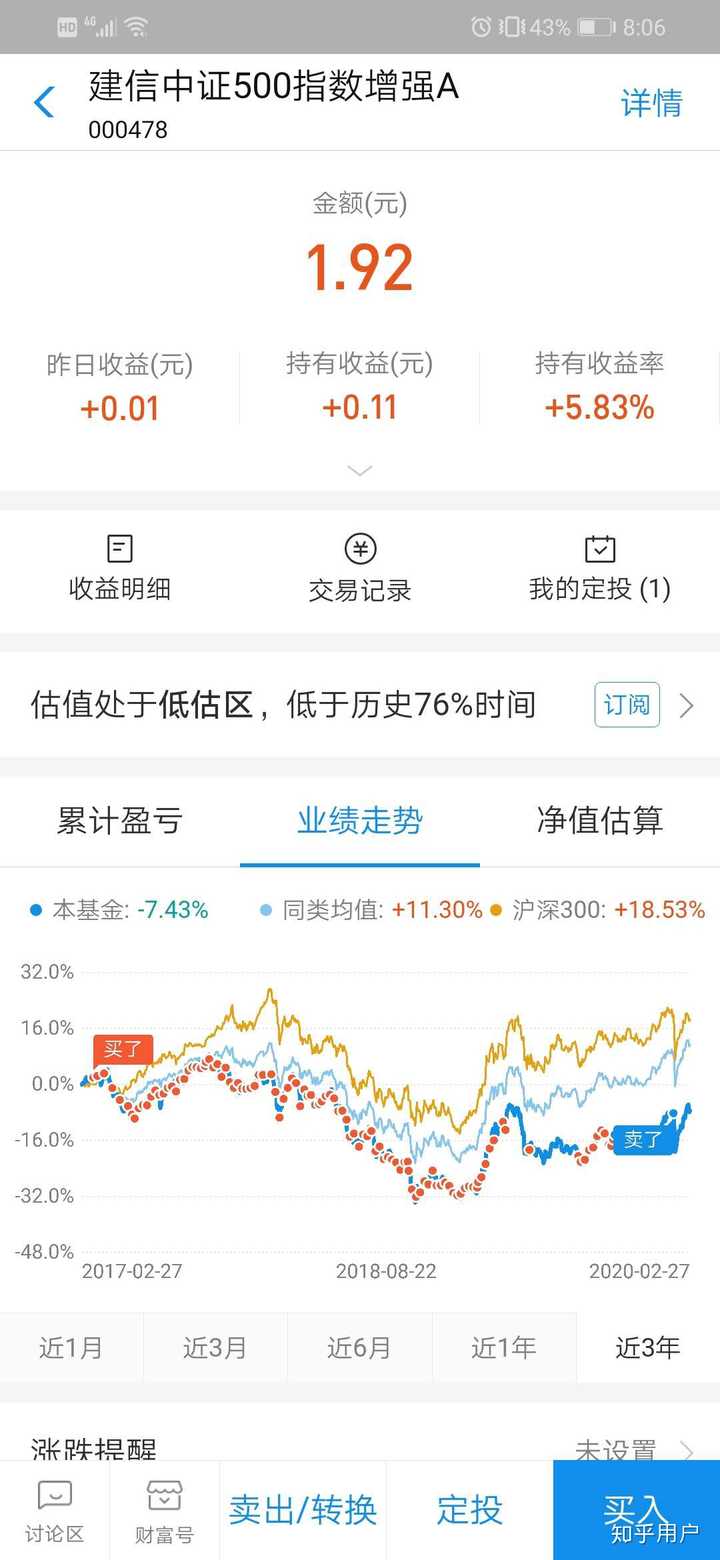Open the valuation details row

pos(360,705)
